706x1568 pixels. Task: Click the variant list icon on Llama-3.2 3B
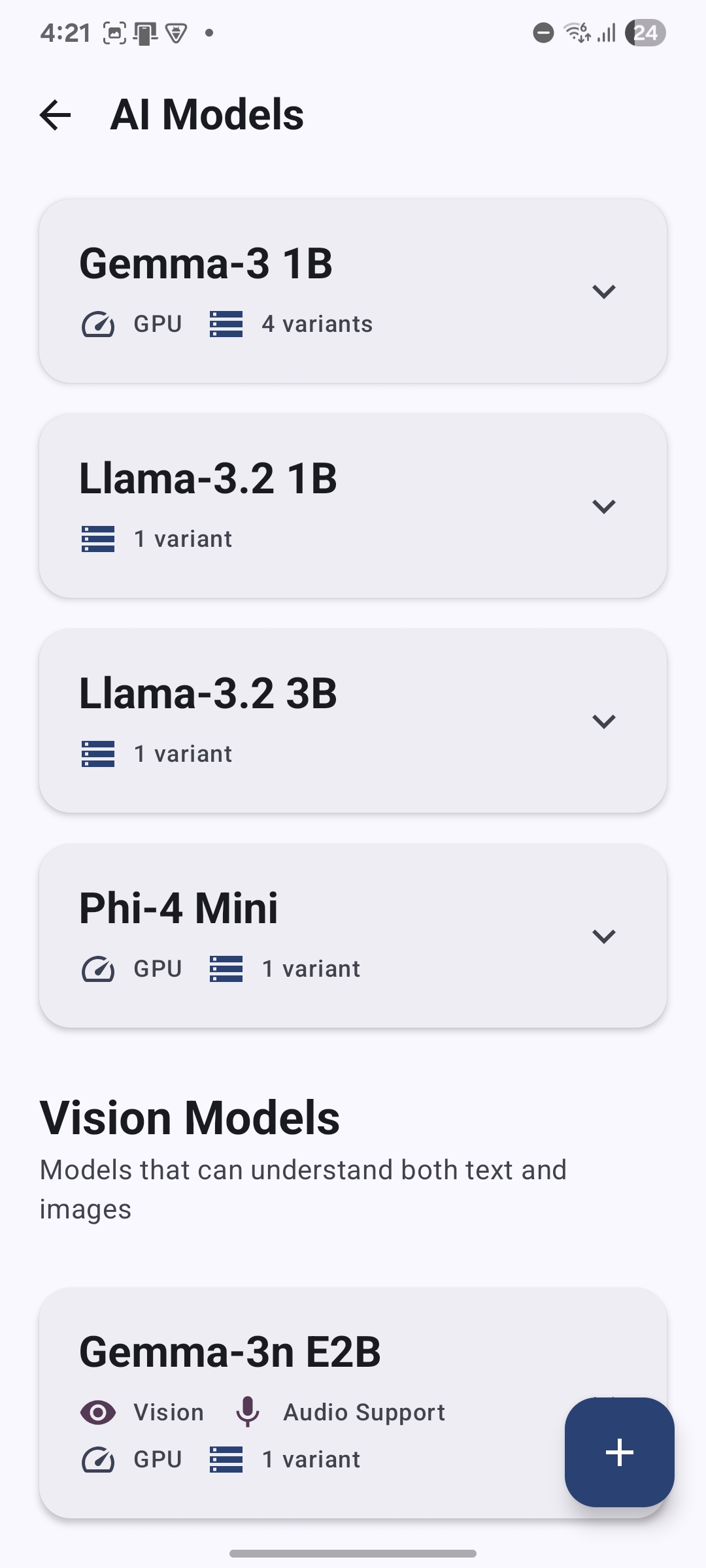(x=97, y=753)
